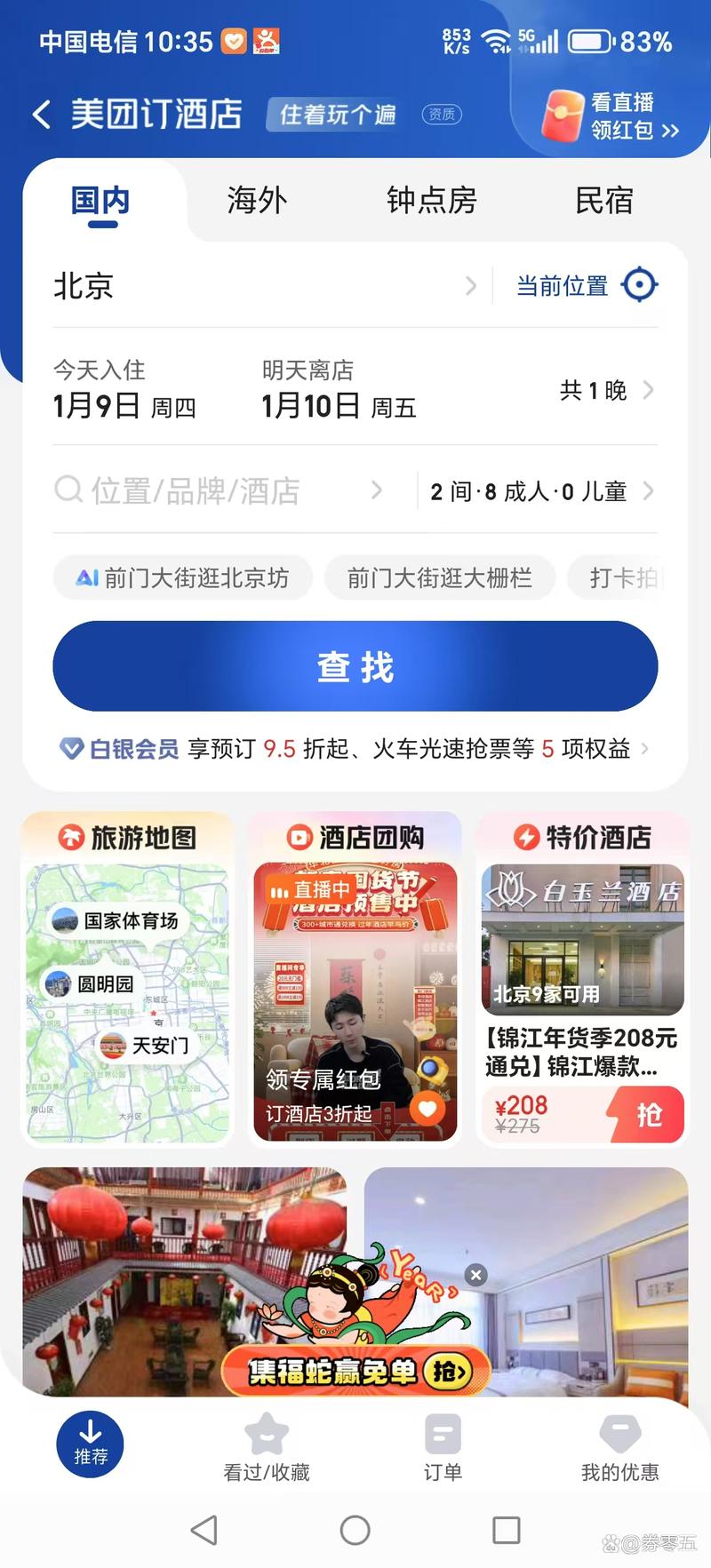This screenshot has width=711, height=1568.
Task: Switch to the 海外 overseas tab
Action: click(x=256, y=201)
